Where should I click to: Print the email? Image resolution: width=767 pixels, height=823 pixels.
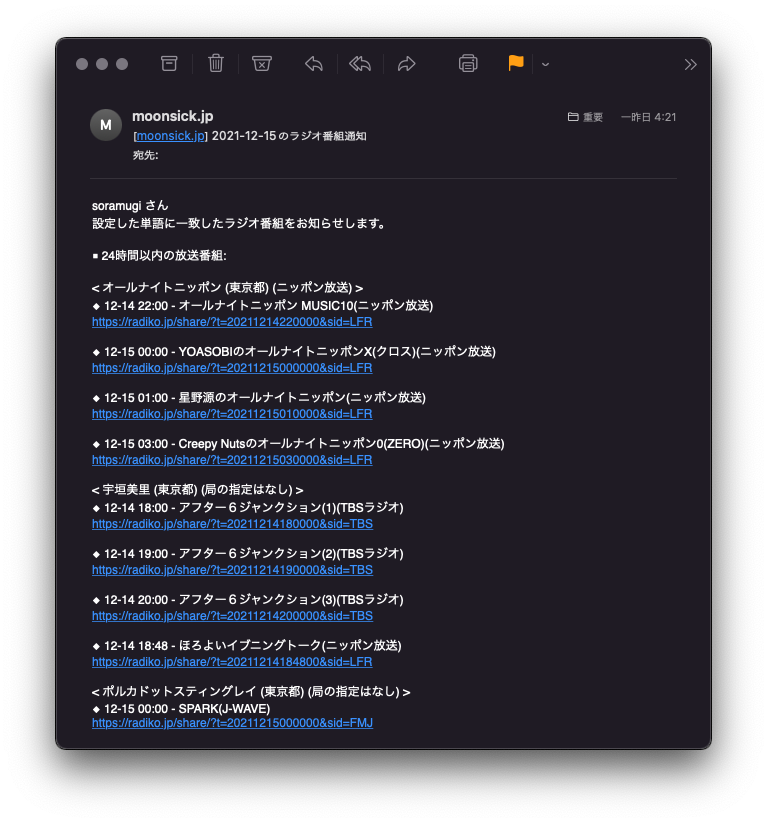tap(468, 64)
